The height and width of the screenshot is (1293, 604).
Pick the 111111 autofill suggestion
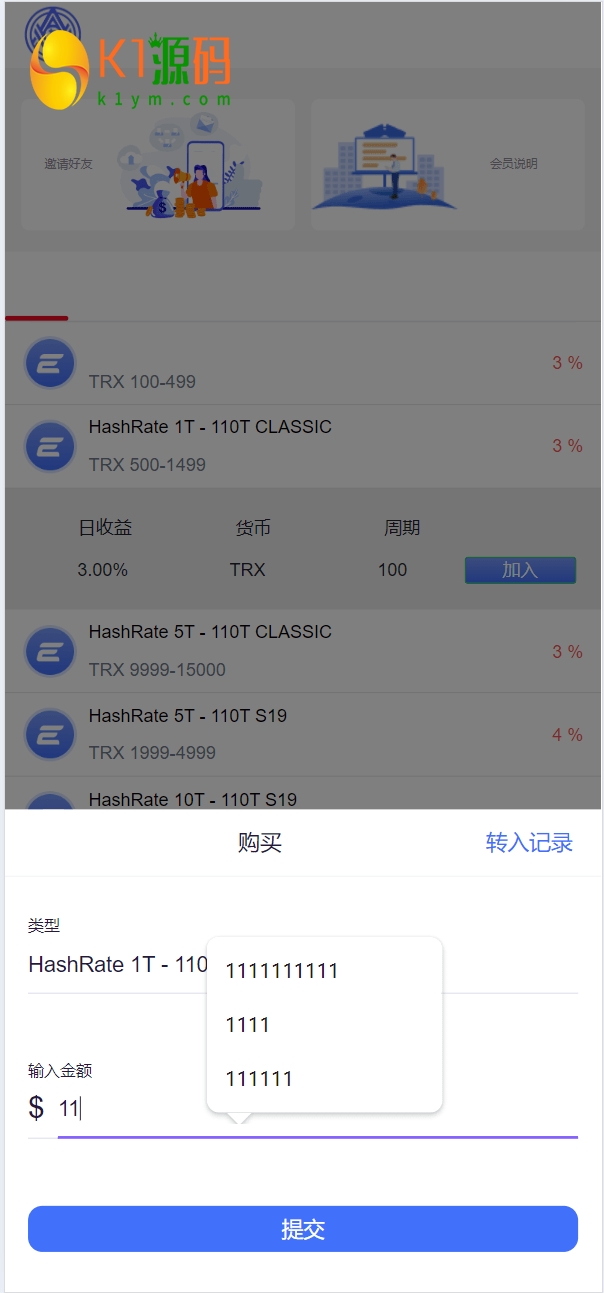pyautogui.click(x=260, y=1079)
